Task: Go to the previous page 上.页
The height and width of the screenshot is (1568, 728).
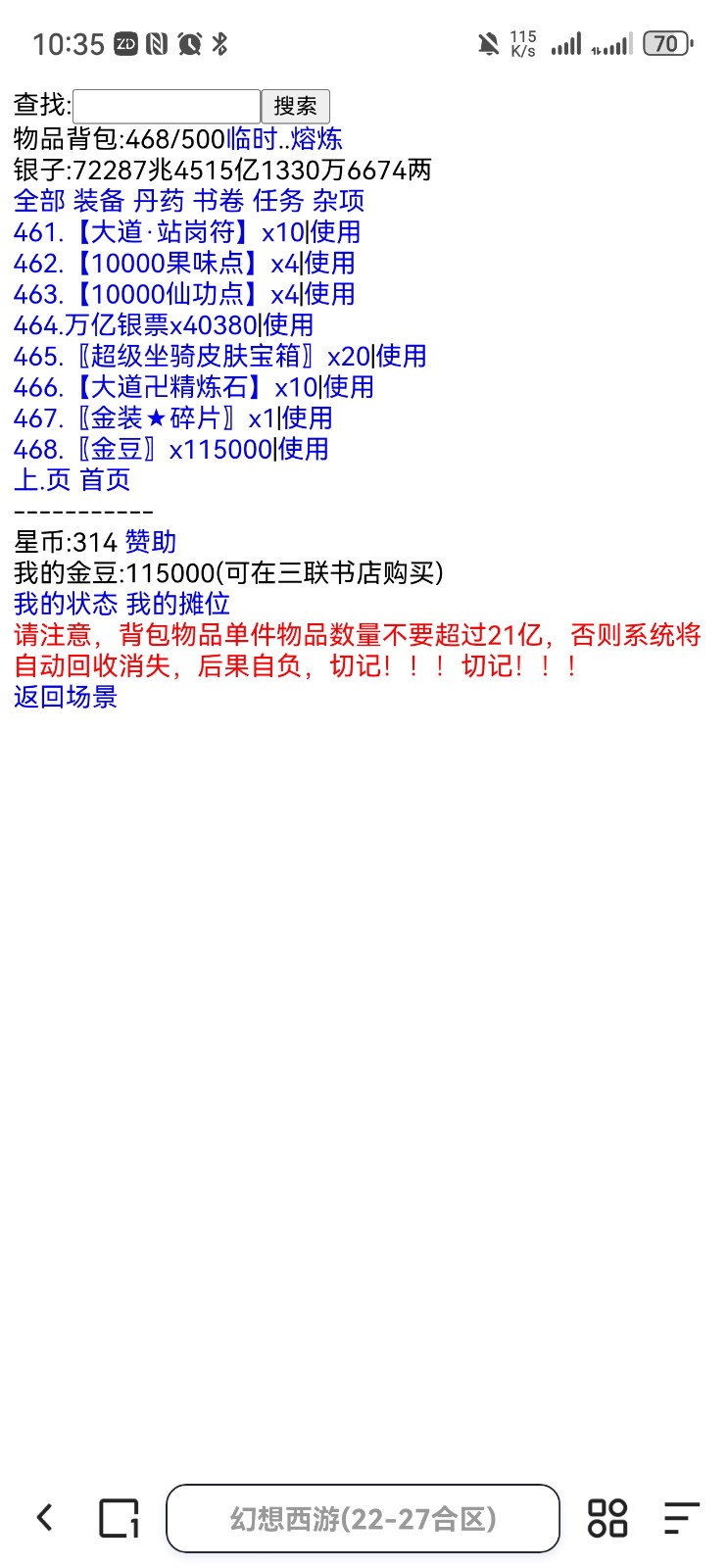Action: pos(42,480)
